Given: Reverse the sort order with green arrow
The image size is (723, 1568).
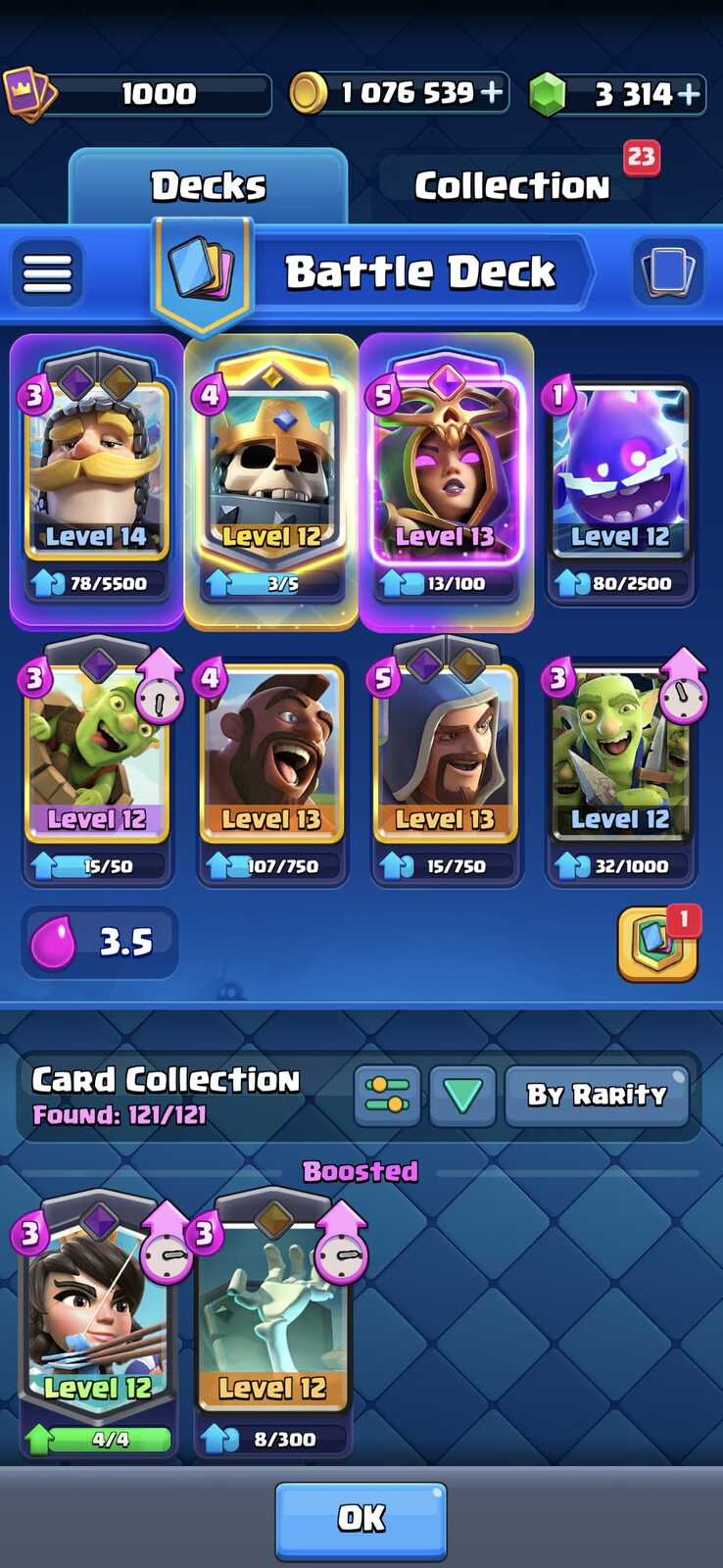Looking at the screenshot, I should [x=462, y=1095].
